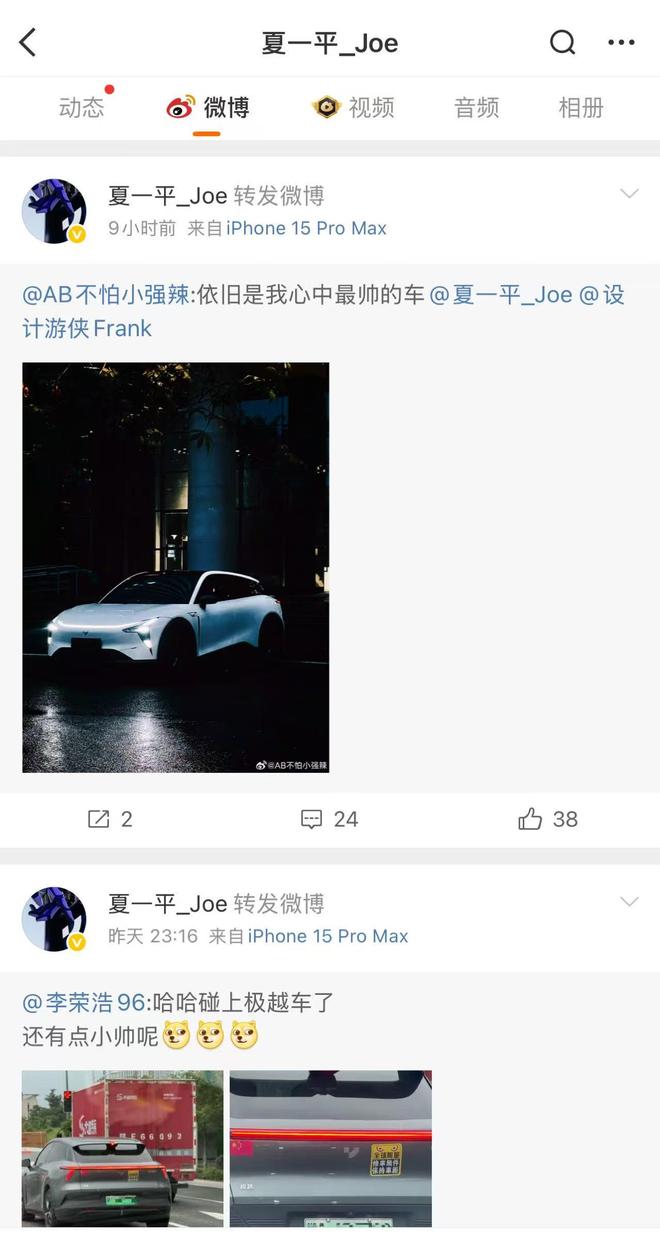
Task: Switch to the 相册 tab
Action: (581, 107)
